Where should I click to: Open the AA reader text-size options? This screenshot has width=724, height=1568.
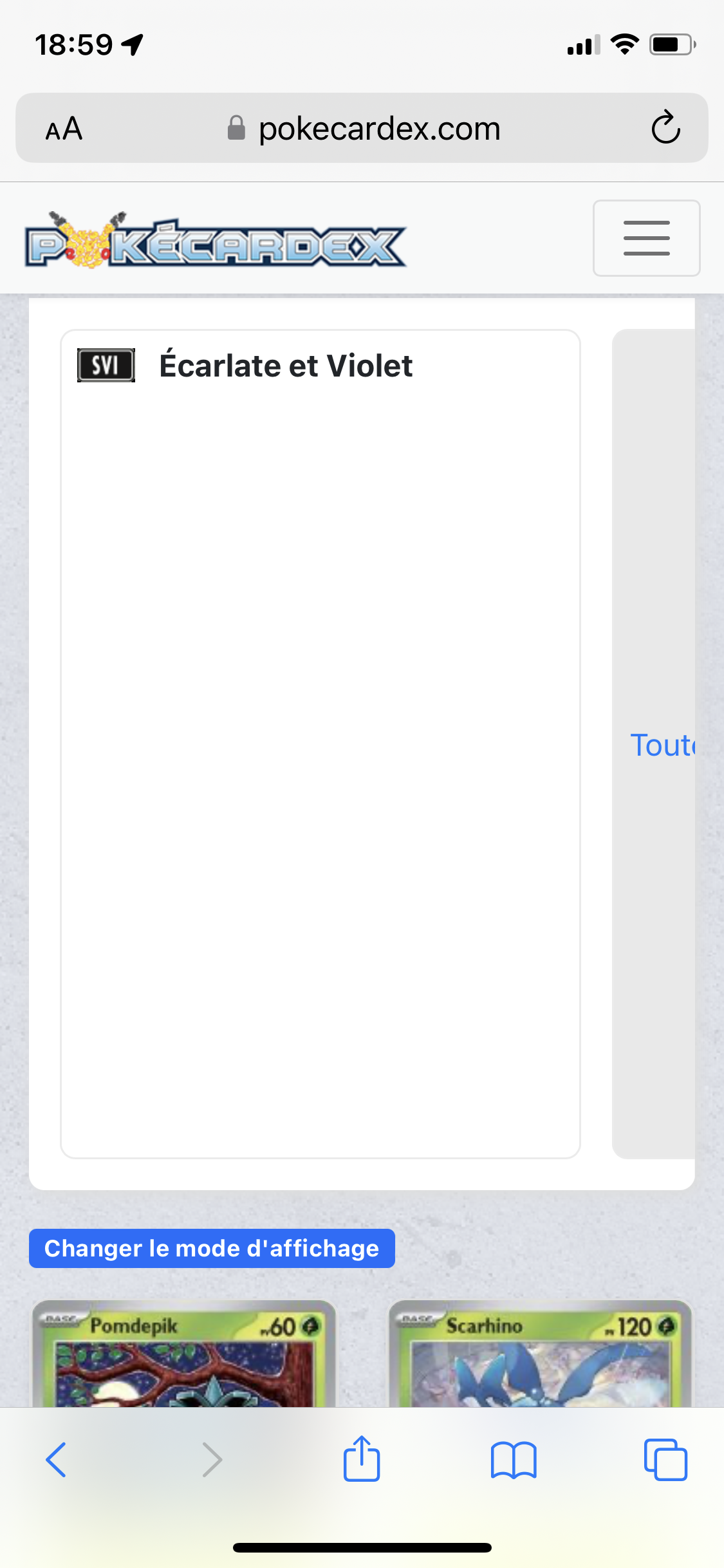click(64, 129)
